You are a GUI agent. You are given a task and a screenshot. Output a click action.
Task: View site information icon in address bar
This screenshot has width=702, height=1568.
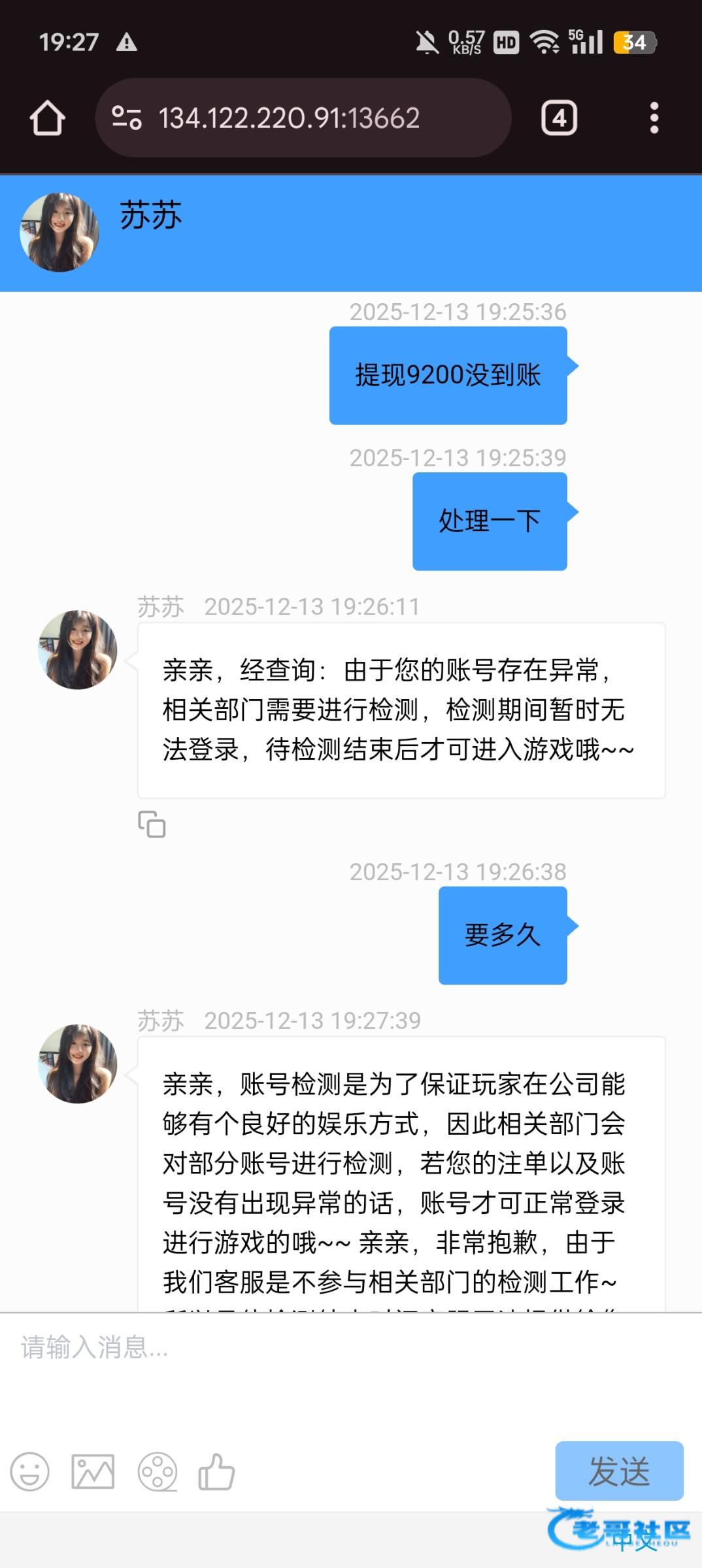coord(127,118)
